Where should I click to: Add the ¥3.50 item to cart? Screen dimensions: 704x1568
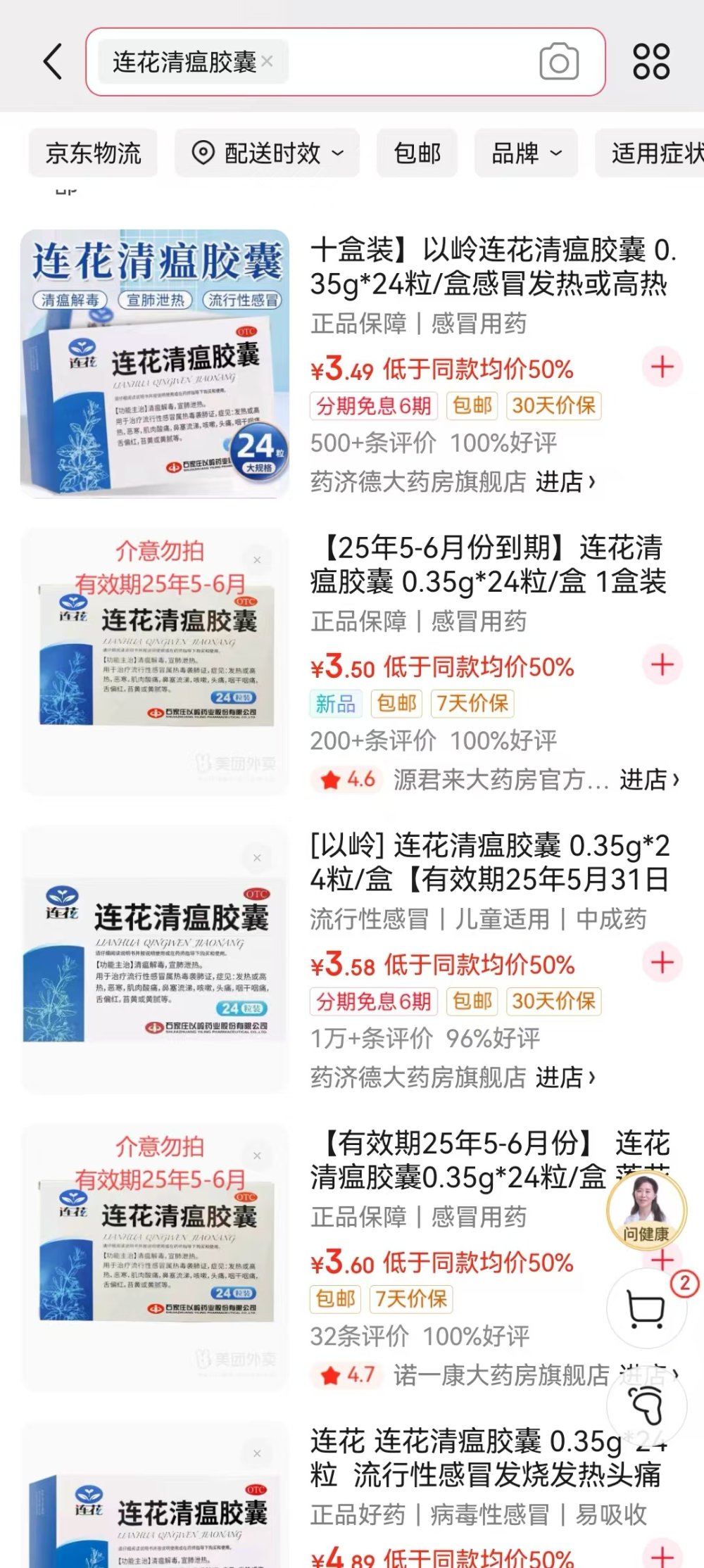[x=662, y=664]
